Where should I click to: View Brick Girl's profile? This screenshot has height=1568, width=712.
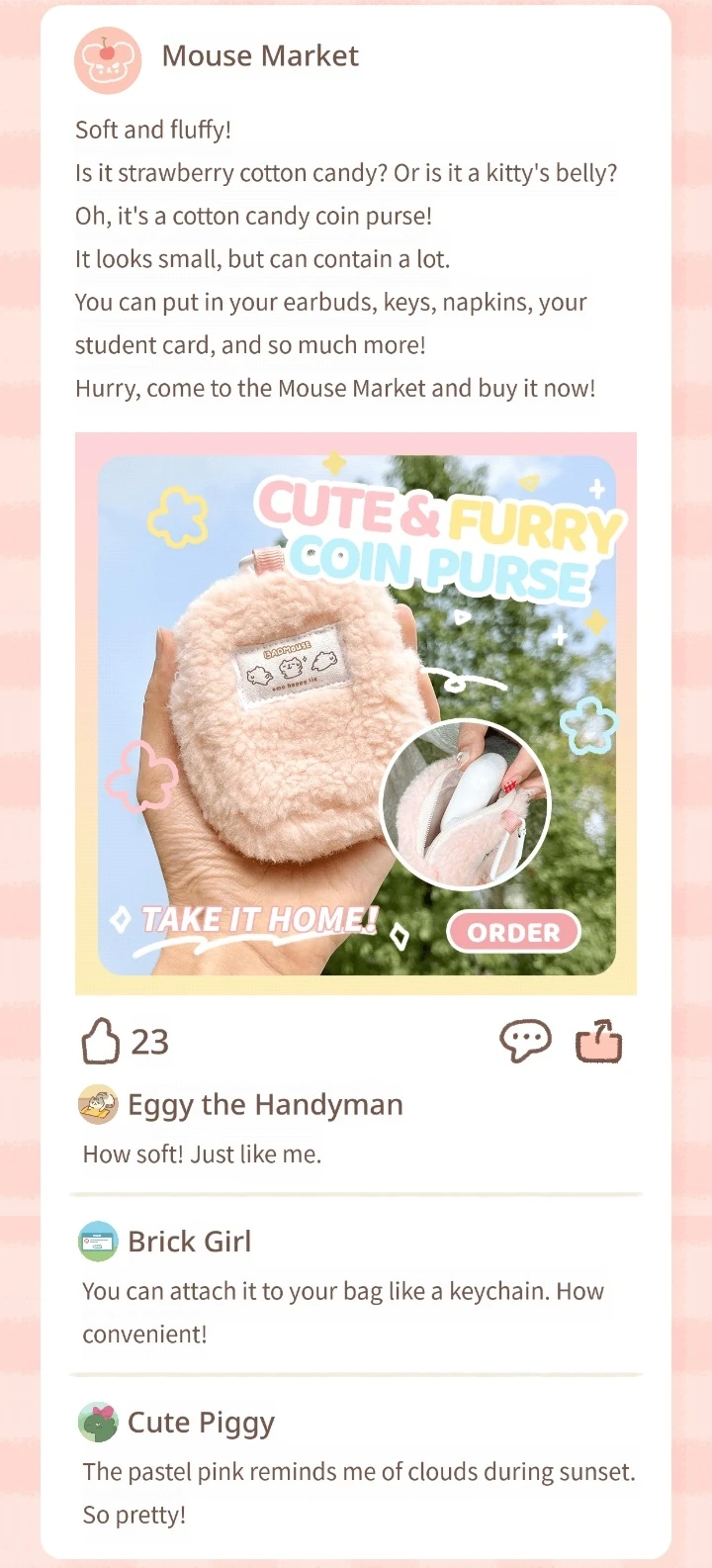point(98,1241)
